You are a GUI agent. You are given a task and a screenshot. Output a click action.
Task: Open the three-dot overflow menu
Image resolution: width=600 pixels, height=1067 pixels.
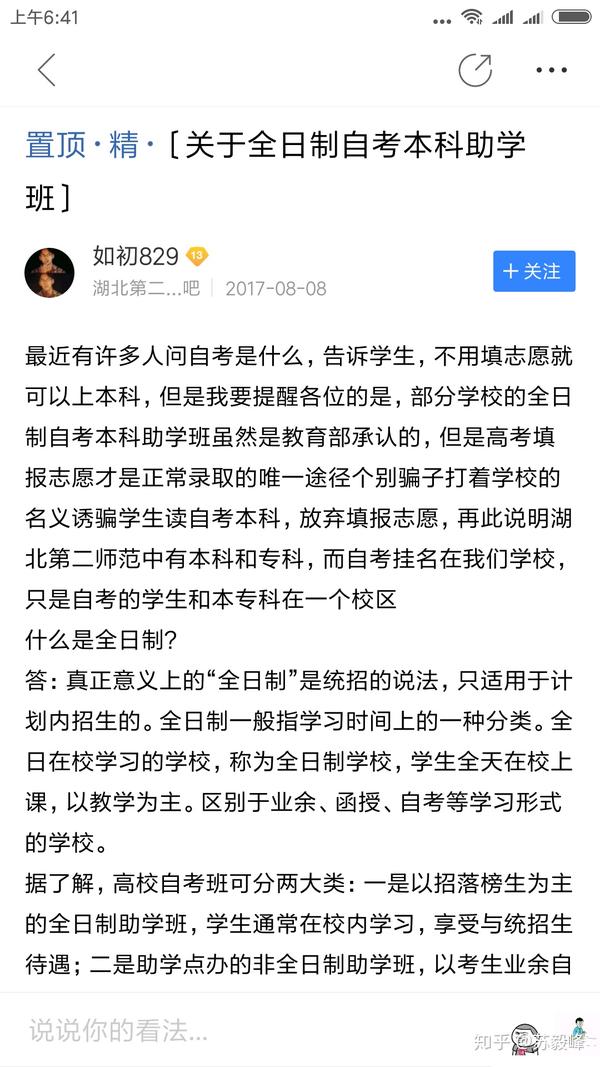pyautogui.click(x=551, y=70)
